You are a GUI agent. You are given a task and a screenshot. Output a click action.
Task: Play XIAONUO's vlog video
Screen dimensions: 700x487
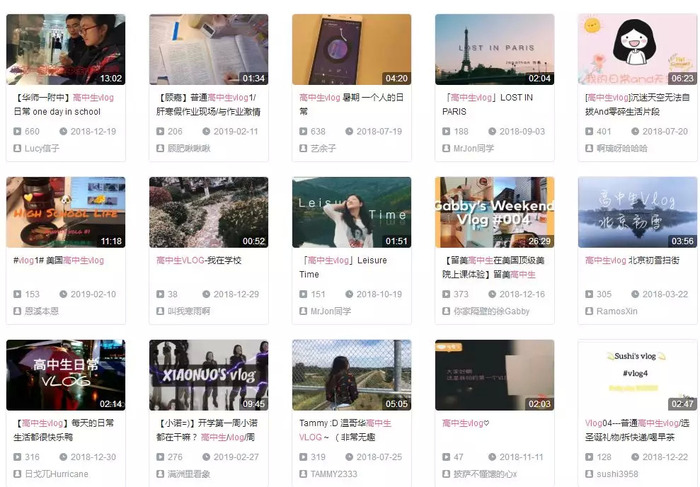pyautogui.click(x=208, y=375)
